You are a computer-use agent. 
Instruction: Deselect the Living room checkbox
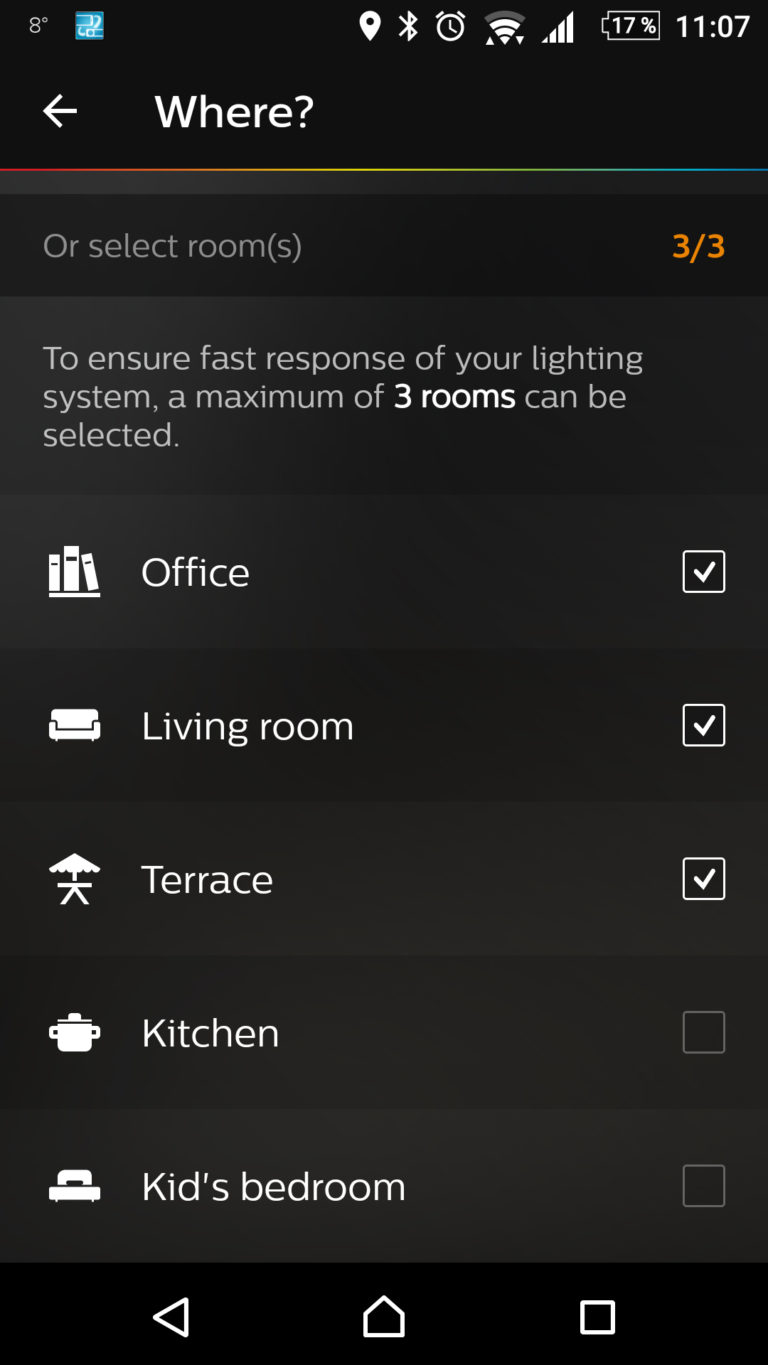pos(704,725)
